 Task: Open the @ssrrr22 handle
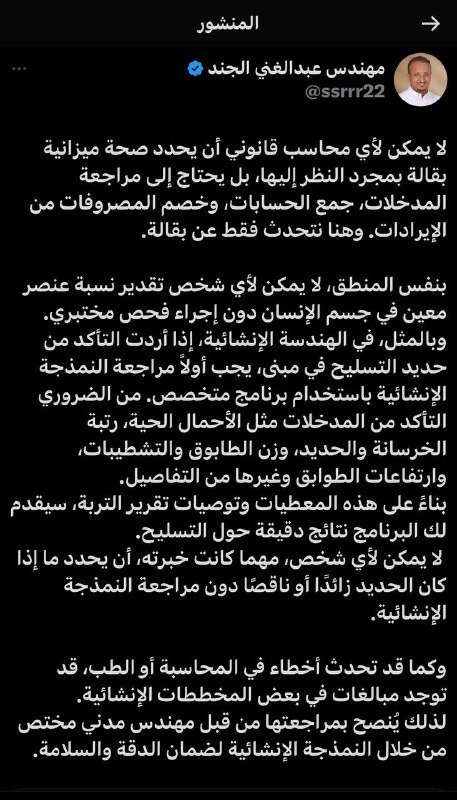click(345, 92)
